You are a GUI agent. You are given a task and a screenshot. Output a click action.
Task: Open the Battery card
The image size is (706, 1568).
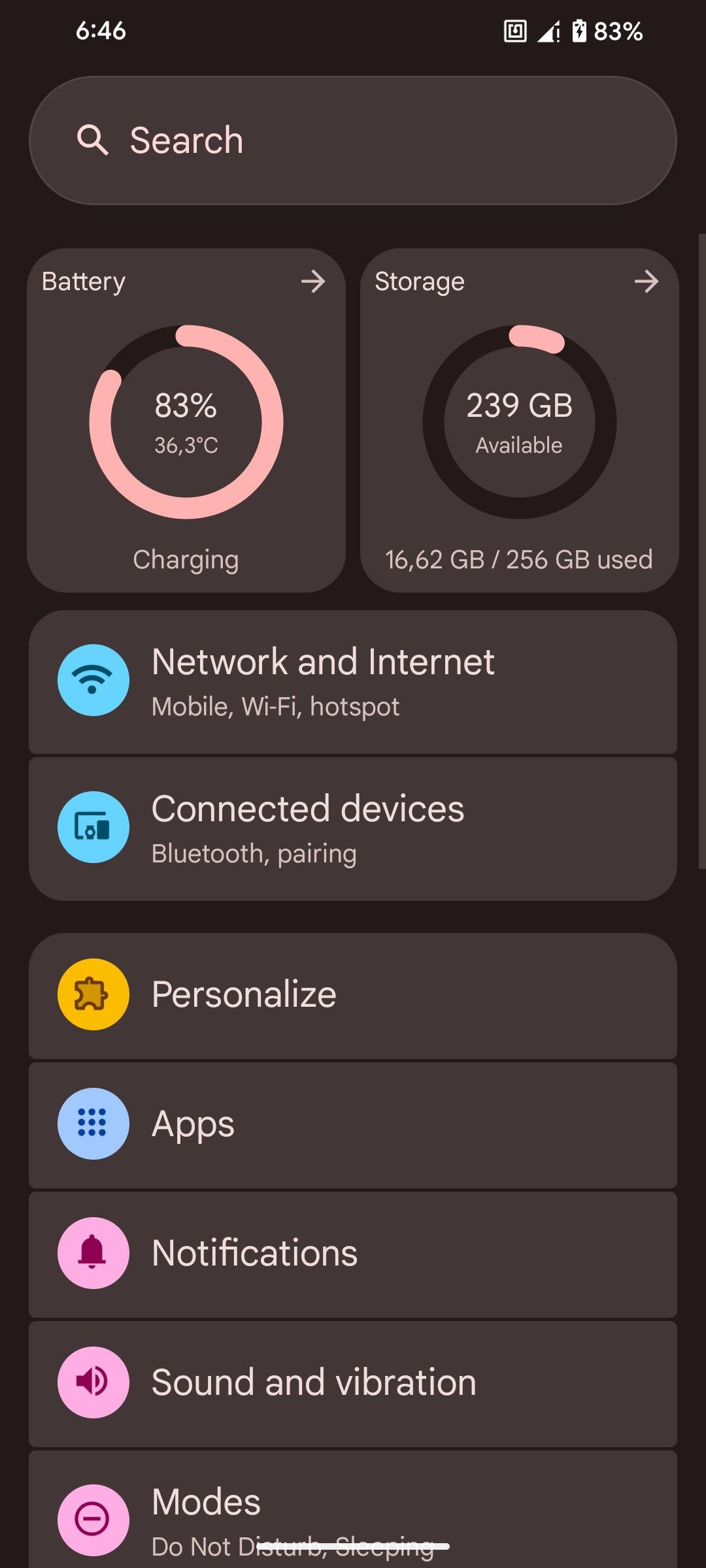pos(186,420)
